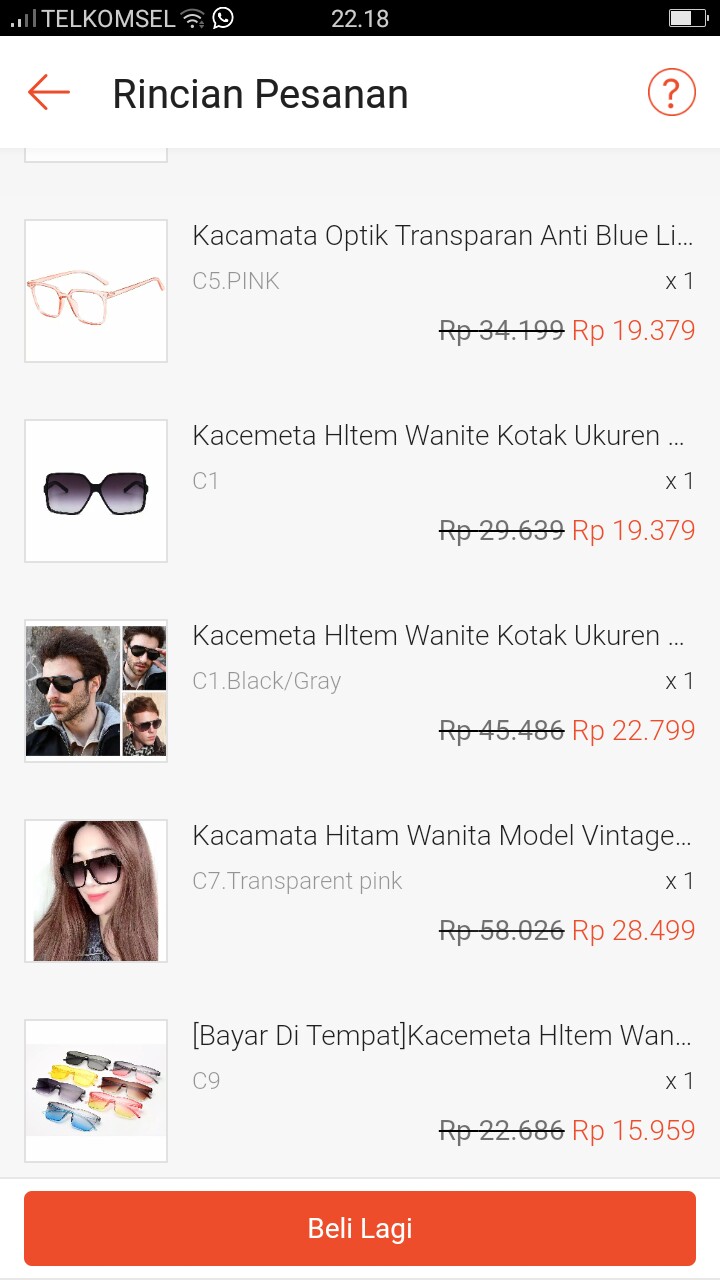Tap the thumbnail of man wearing sunglasses
Image resolution: width=720 pixels, height=1280 pixels.
coord(95,690)
